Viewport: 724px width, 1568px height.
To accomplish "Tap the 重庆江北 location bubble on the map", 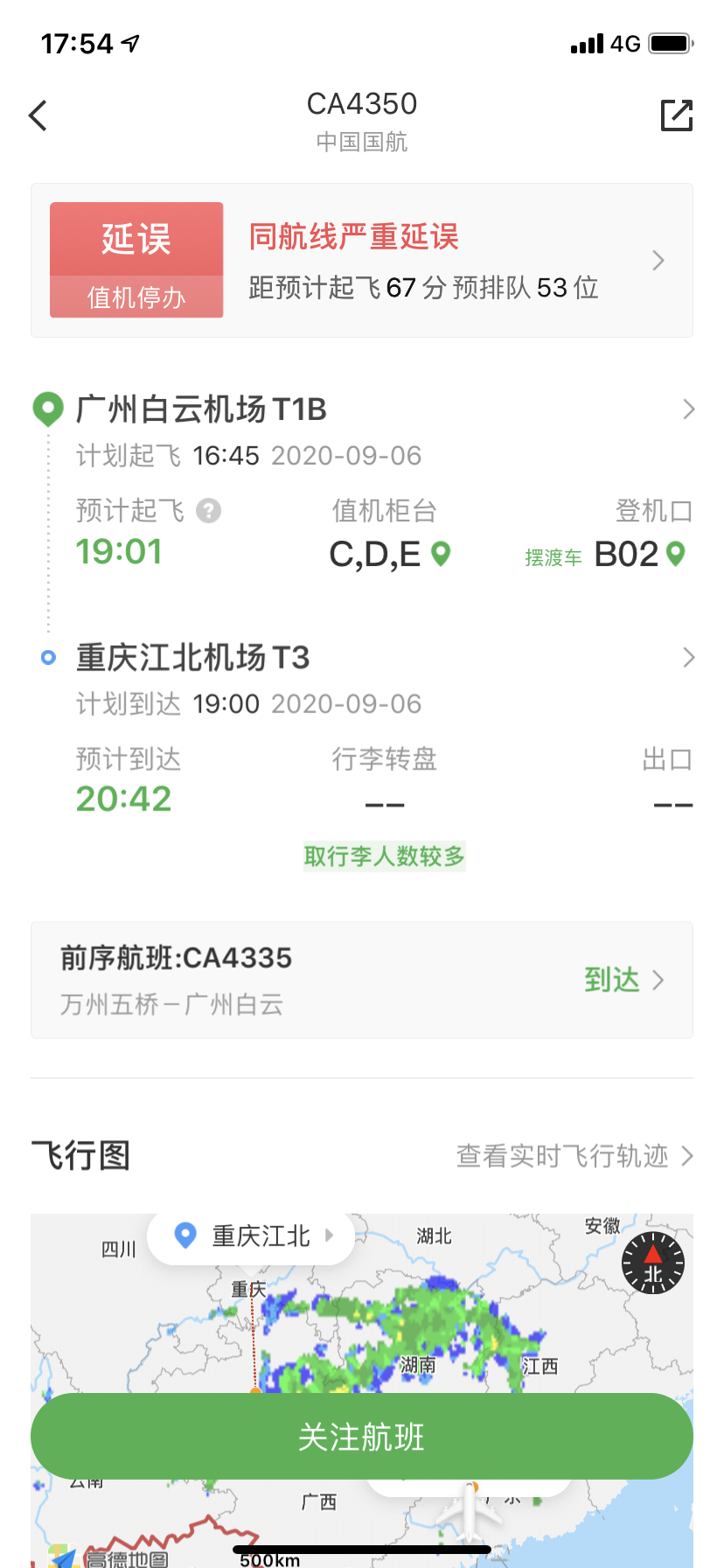I will click(253, 1236).
